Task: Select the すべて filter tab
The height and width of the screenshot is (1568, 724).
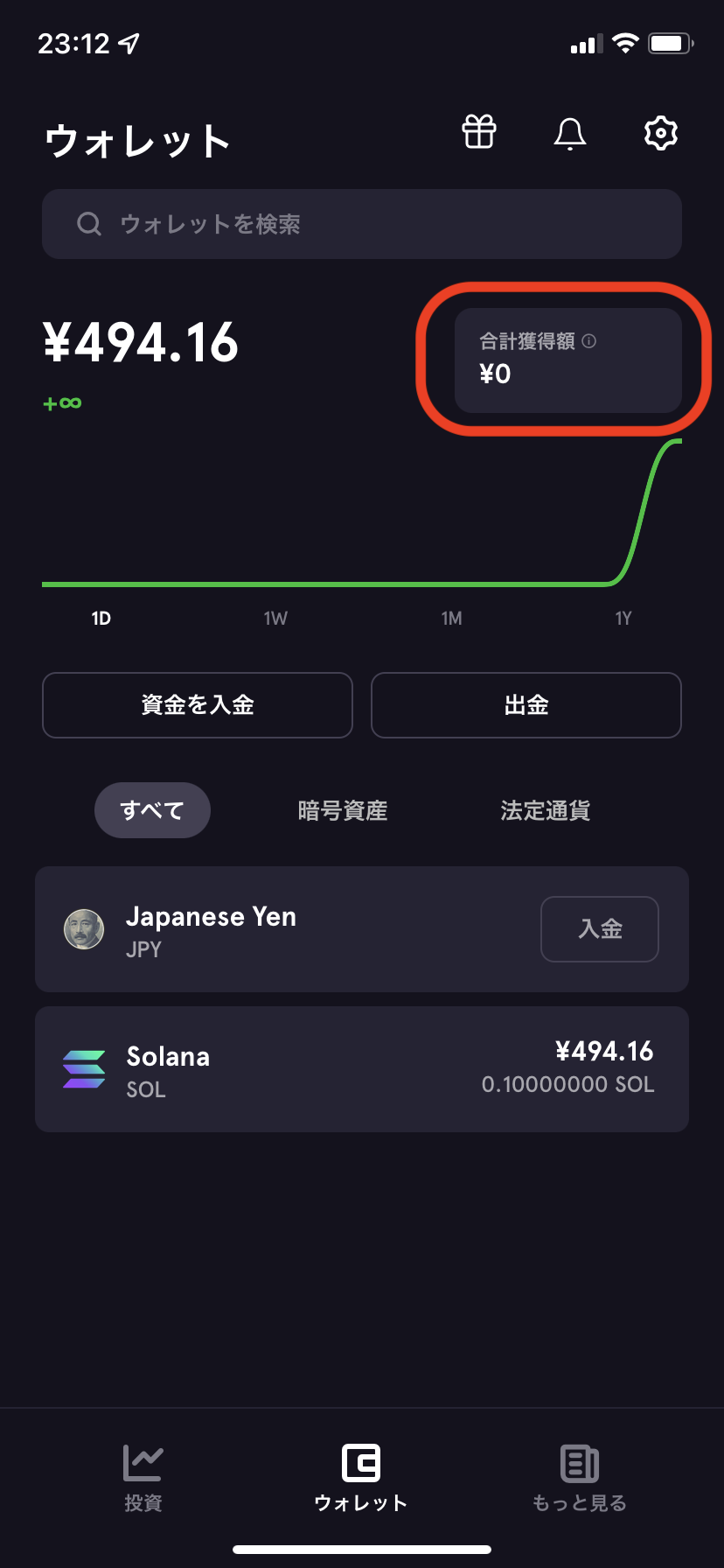Action: coord(151,810)
